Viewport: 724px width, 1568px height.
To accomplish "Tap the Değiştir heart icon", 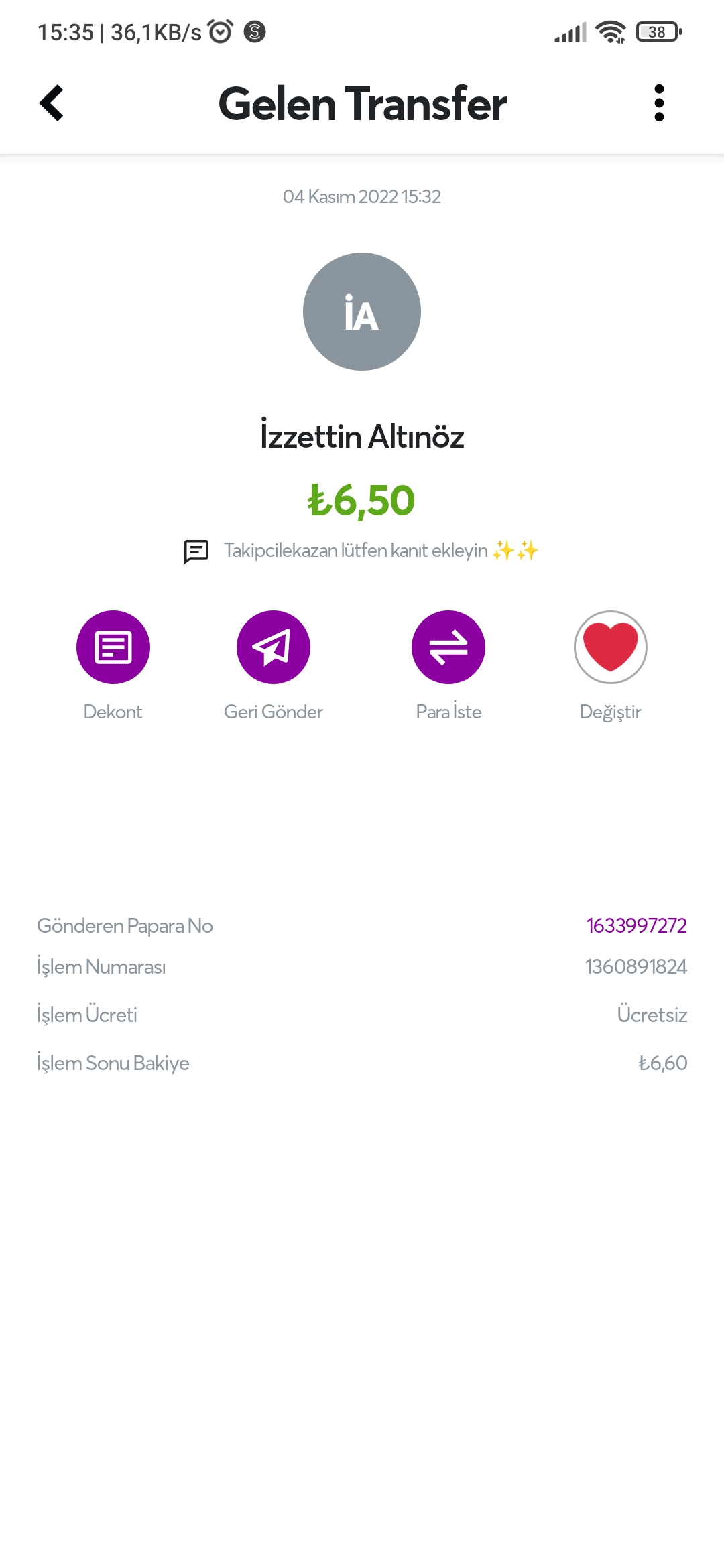I will pyautogui.click(x=611, y=647).
